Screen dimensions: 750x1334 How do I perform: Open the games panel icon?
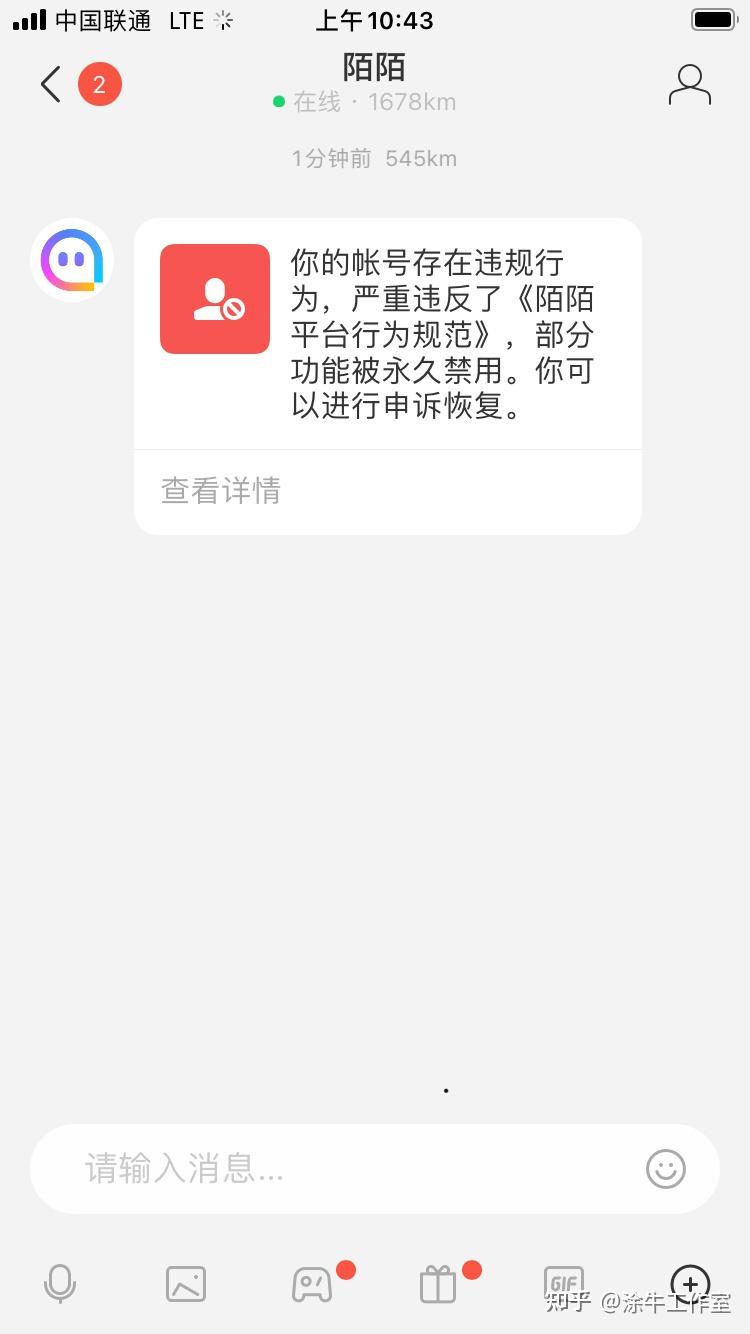coord(312,1285)
